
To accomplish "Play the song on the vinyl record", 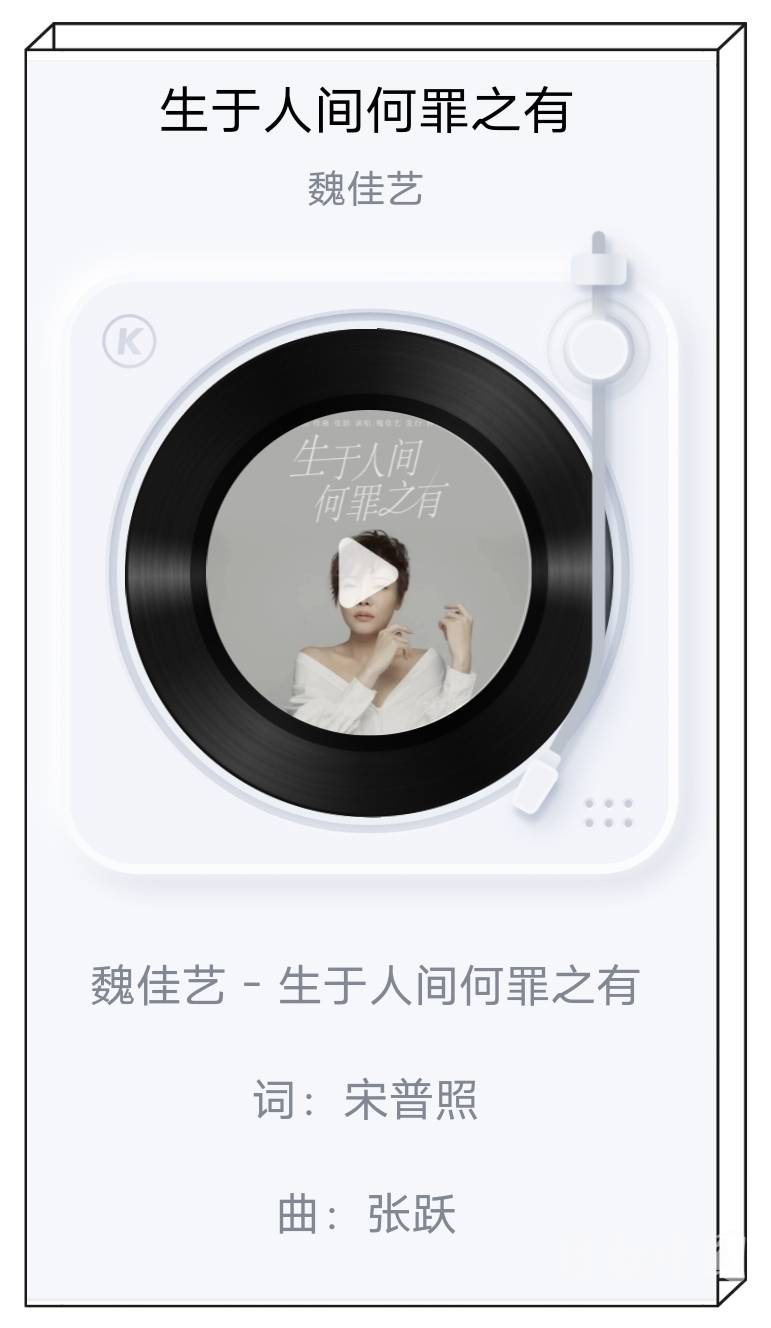I will point(367,573).
